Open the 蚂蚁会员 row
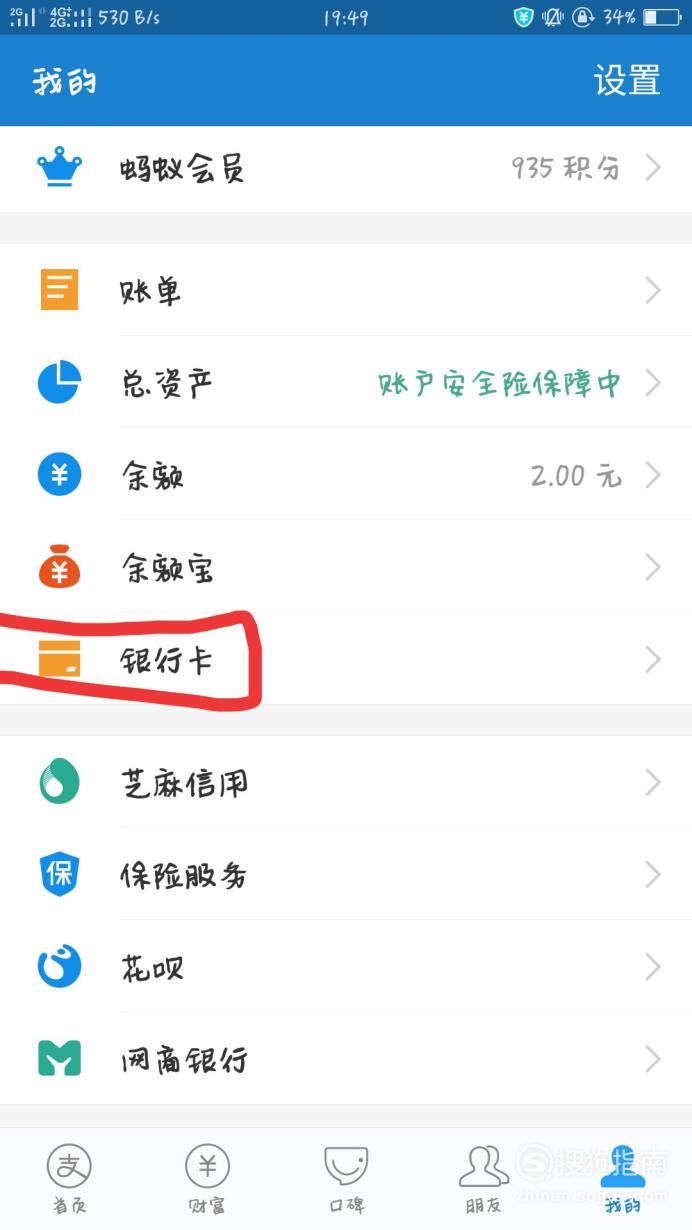This screenshot has width=692, height=1230. pos(346,169)
